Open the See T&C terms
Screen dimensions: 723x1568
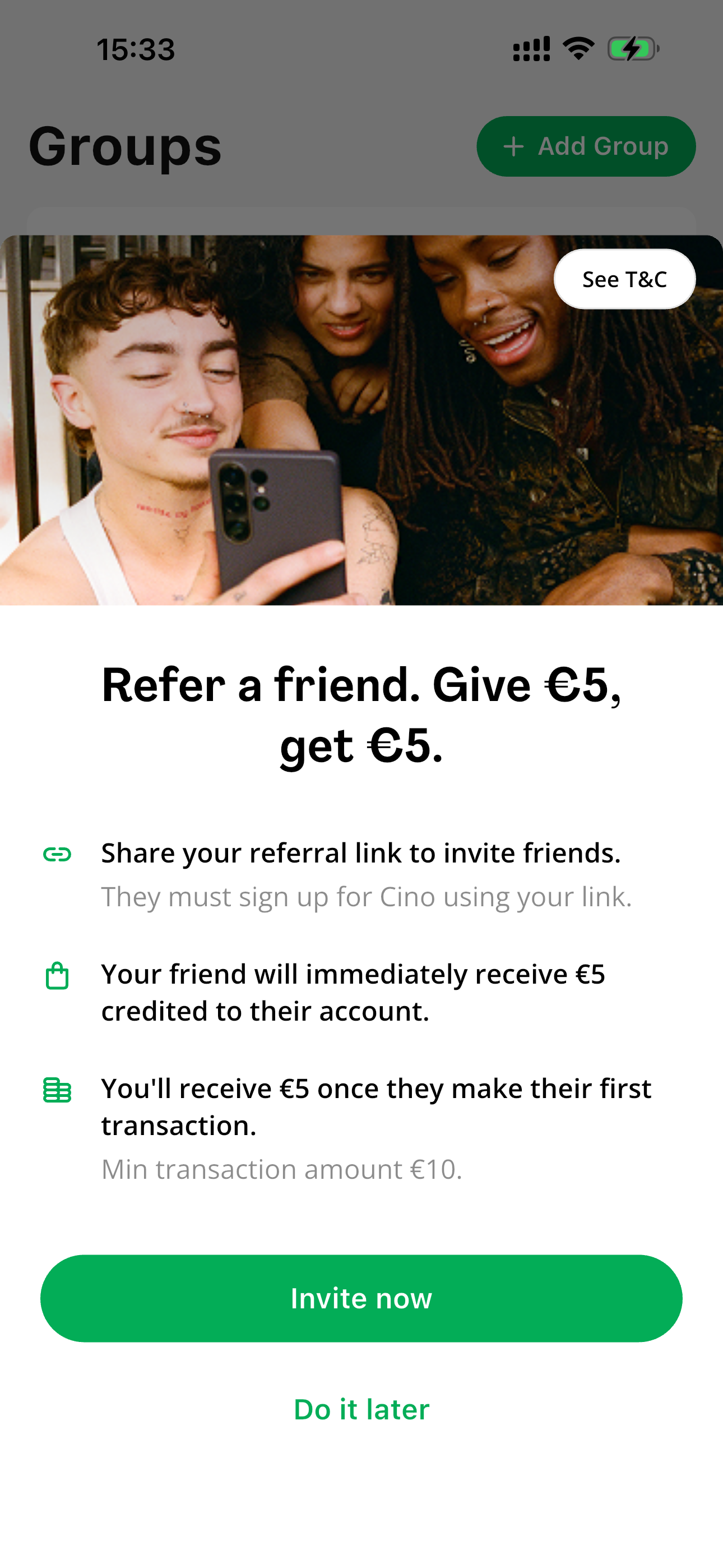624,279
